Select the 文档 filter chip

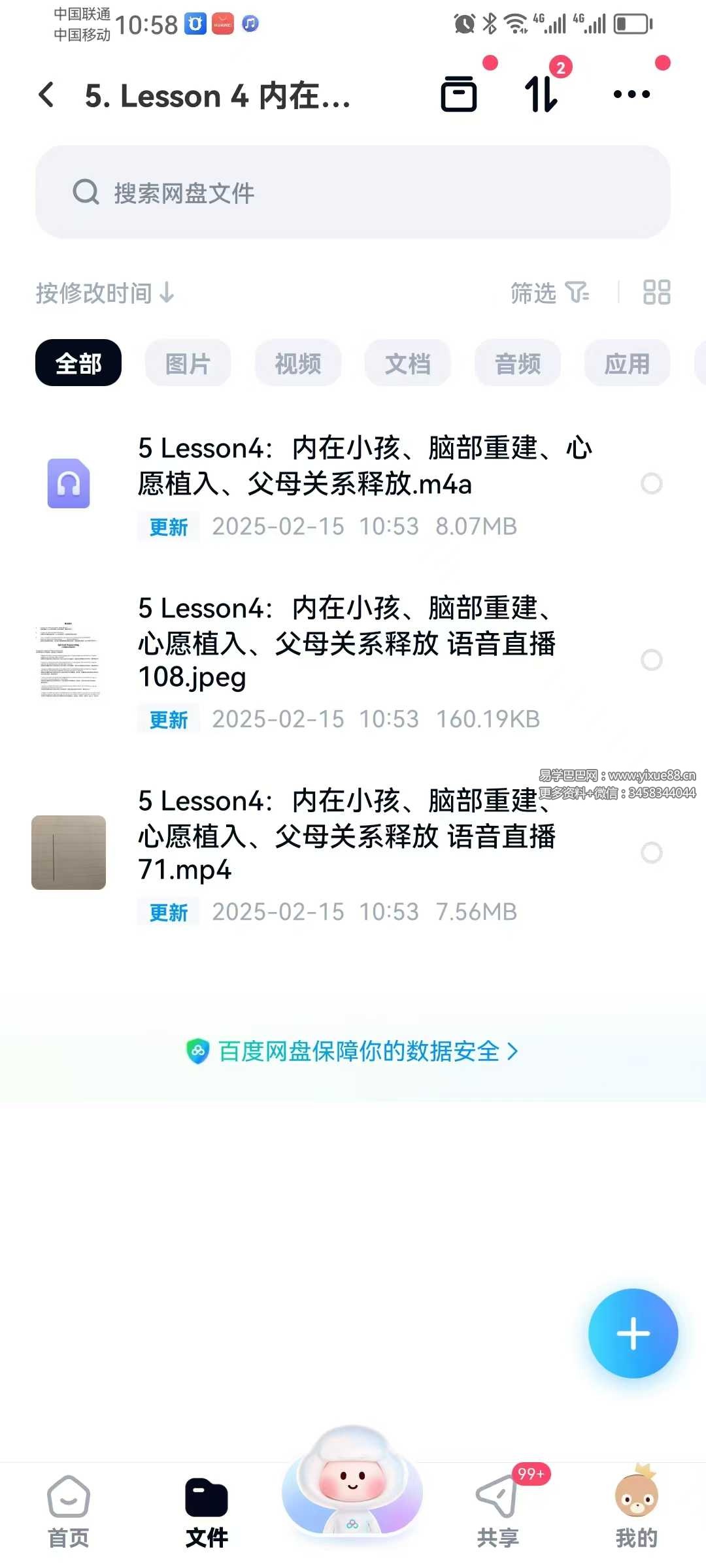pyautogui.click(x=408, y=363)
